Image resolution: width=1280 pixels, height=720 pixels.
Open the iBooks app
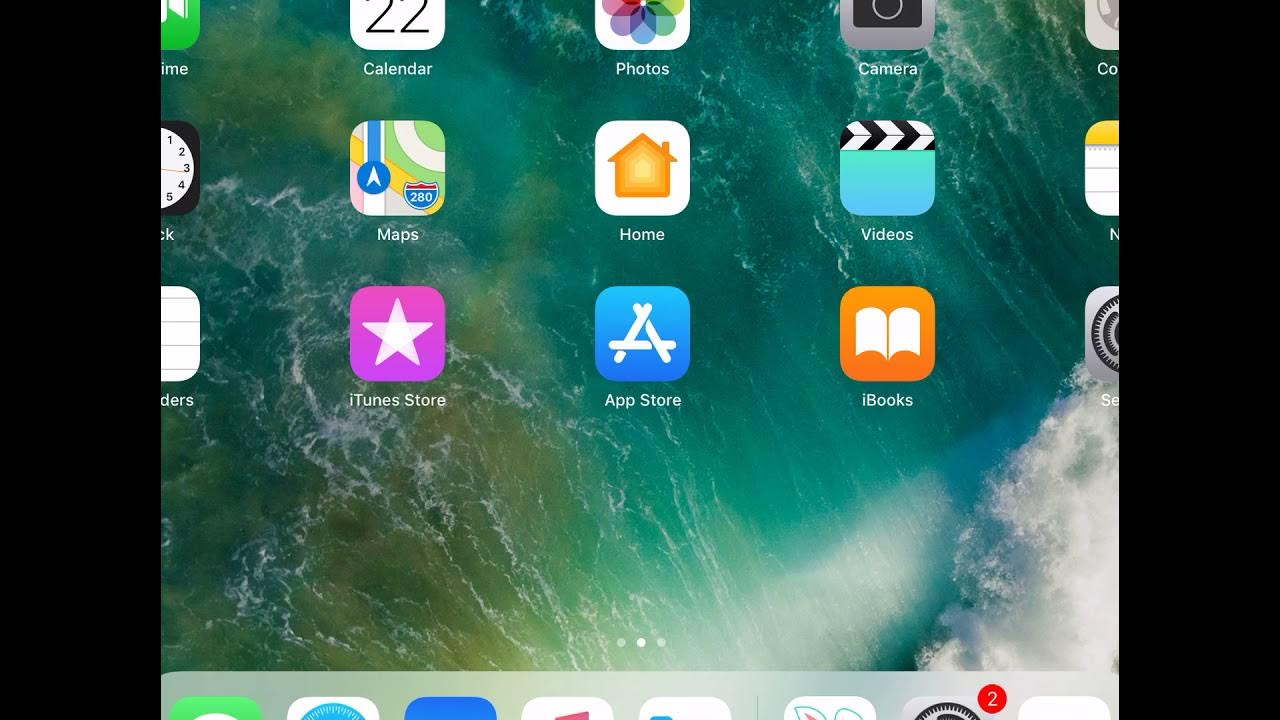coord(887,334)
